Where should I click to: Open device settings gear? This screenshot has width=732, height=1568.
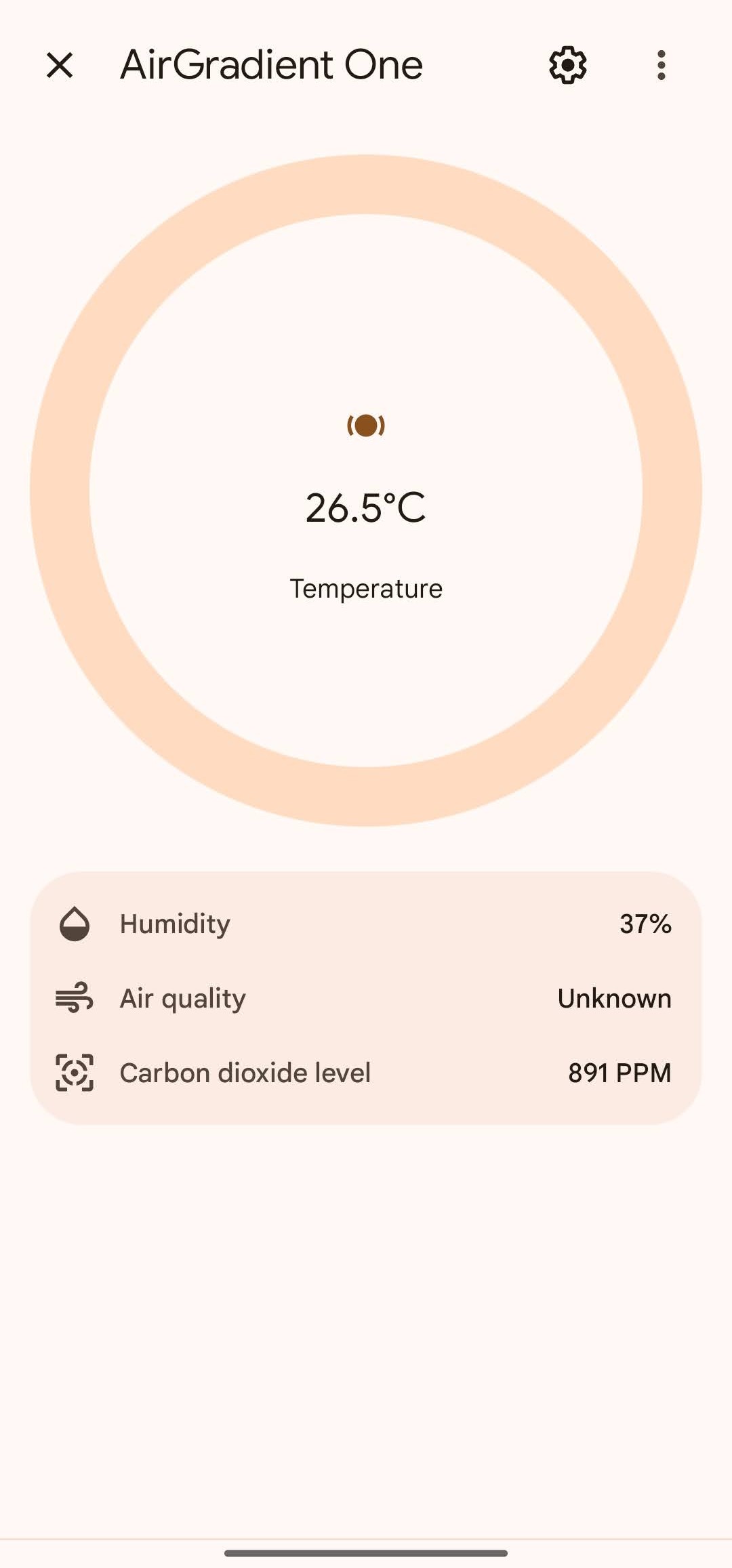[x=567, y=66]
